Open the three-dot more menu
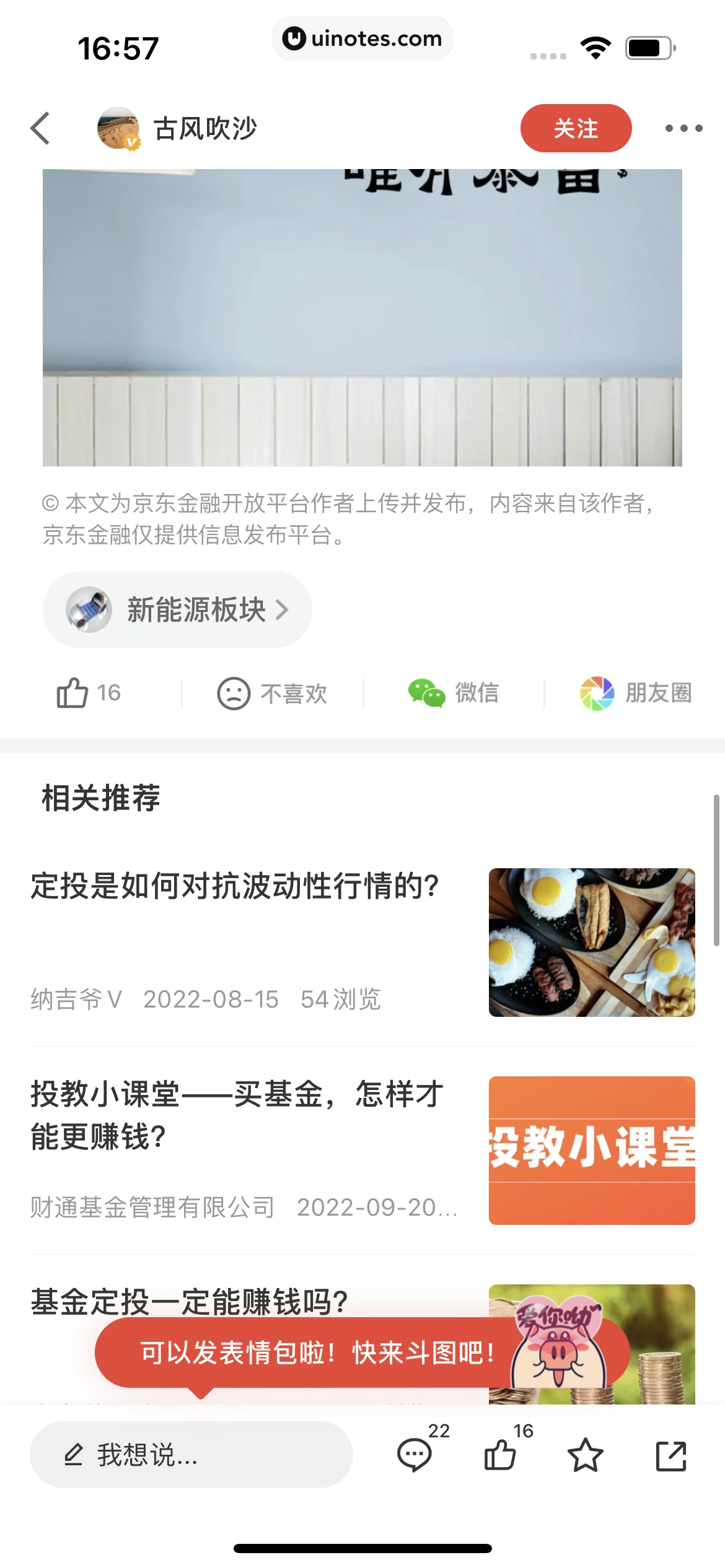This screenshot has width=725, height=1568. click(x=683, y=128)
